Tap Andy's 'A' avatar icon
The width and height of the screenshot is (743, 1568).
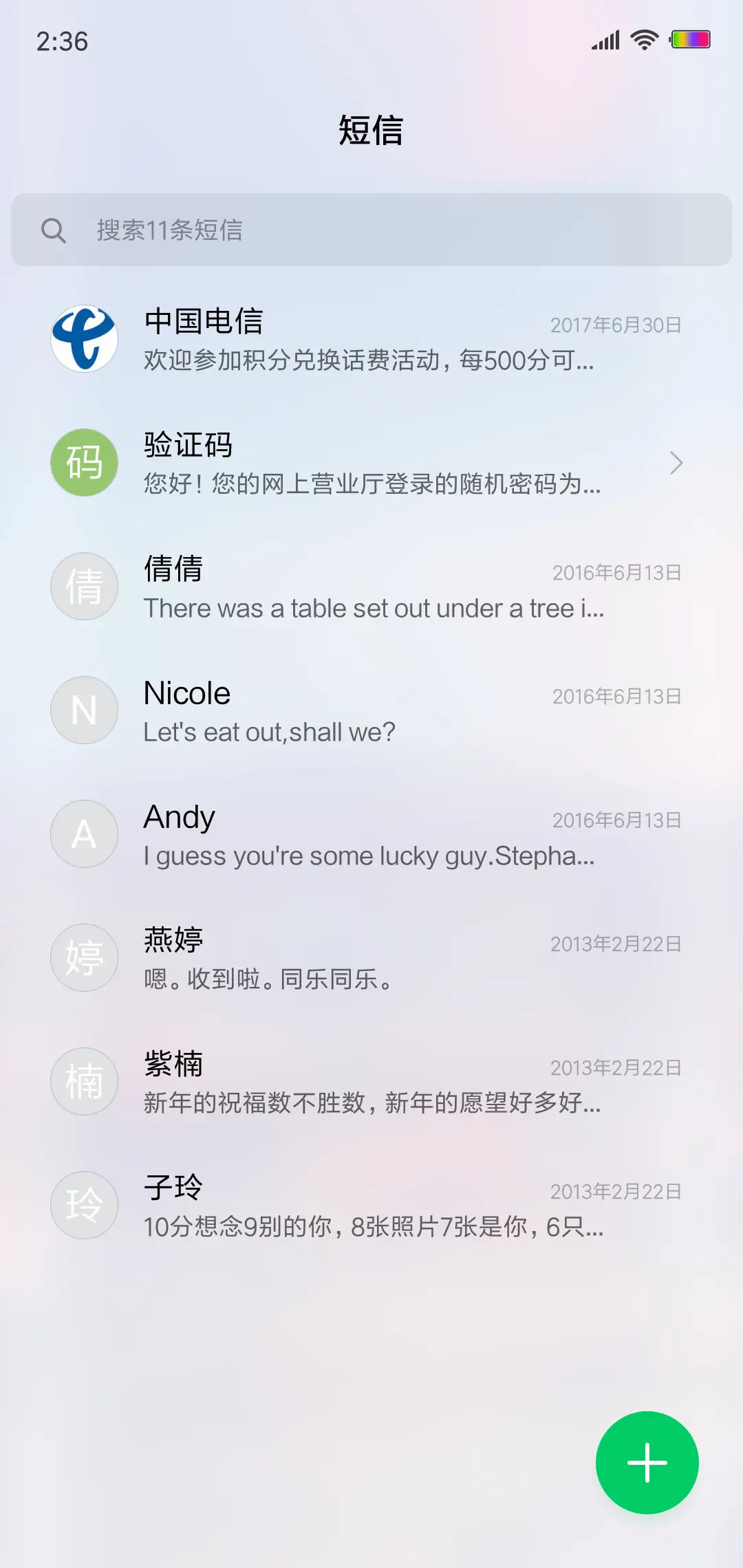[x=84, y=834]
